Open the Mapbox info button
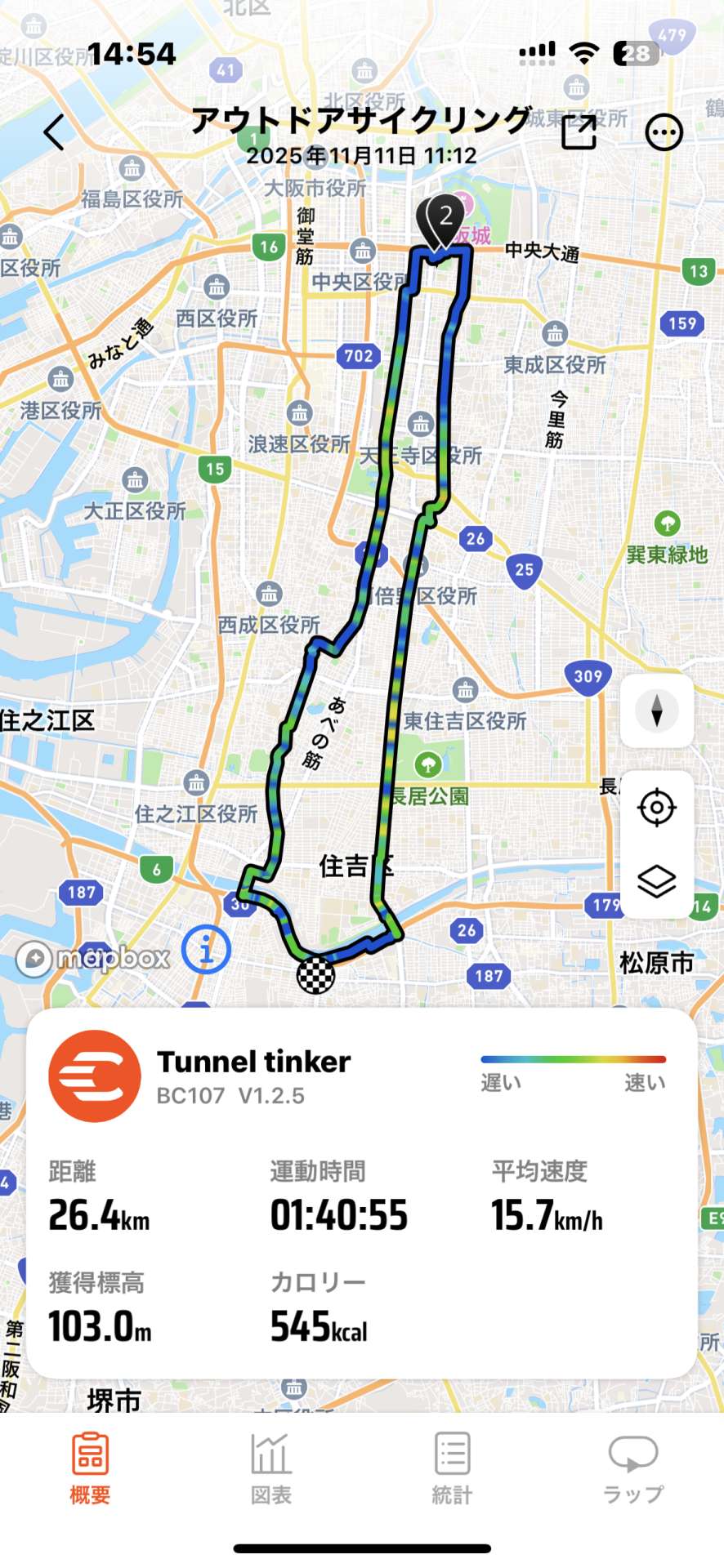 click(205, 950)
